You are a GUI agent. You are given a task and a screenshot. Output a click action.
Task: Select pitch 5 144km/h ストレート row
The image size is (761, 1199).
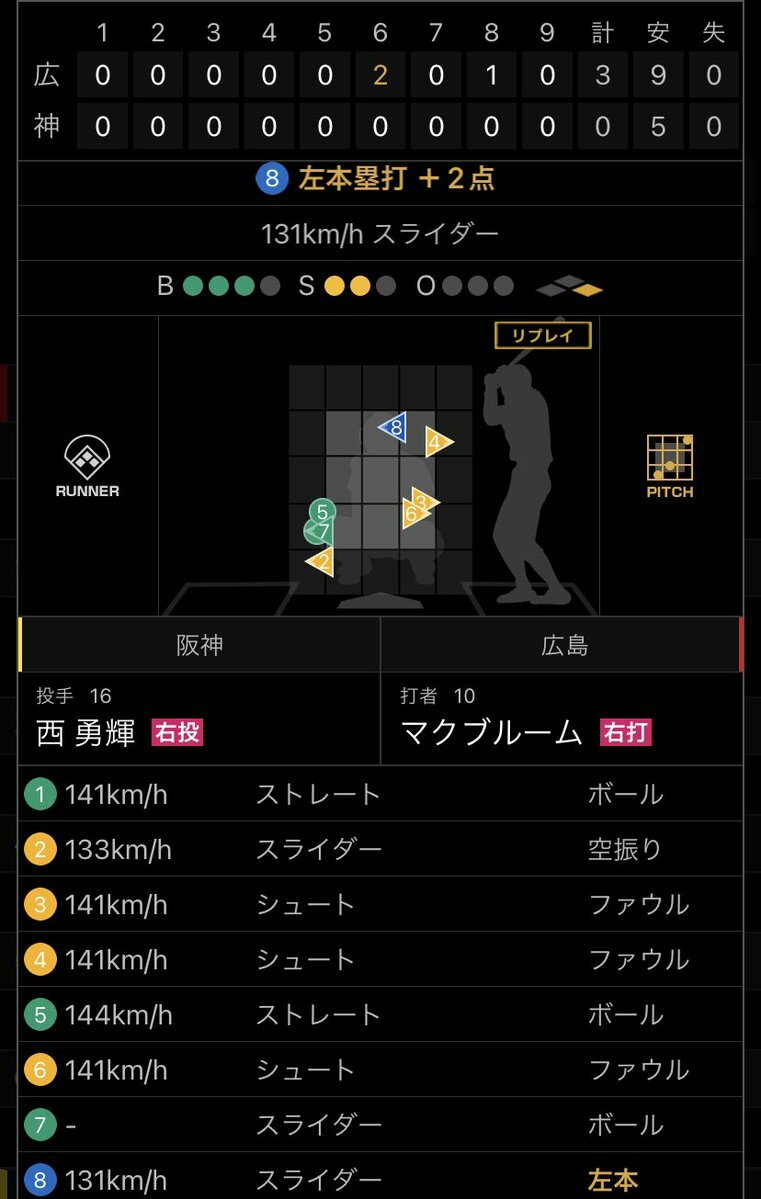coord(380,1015)
